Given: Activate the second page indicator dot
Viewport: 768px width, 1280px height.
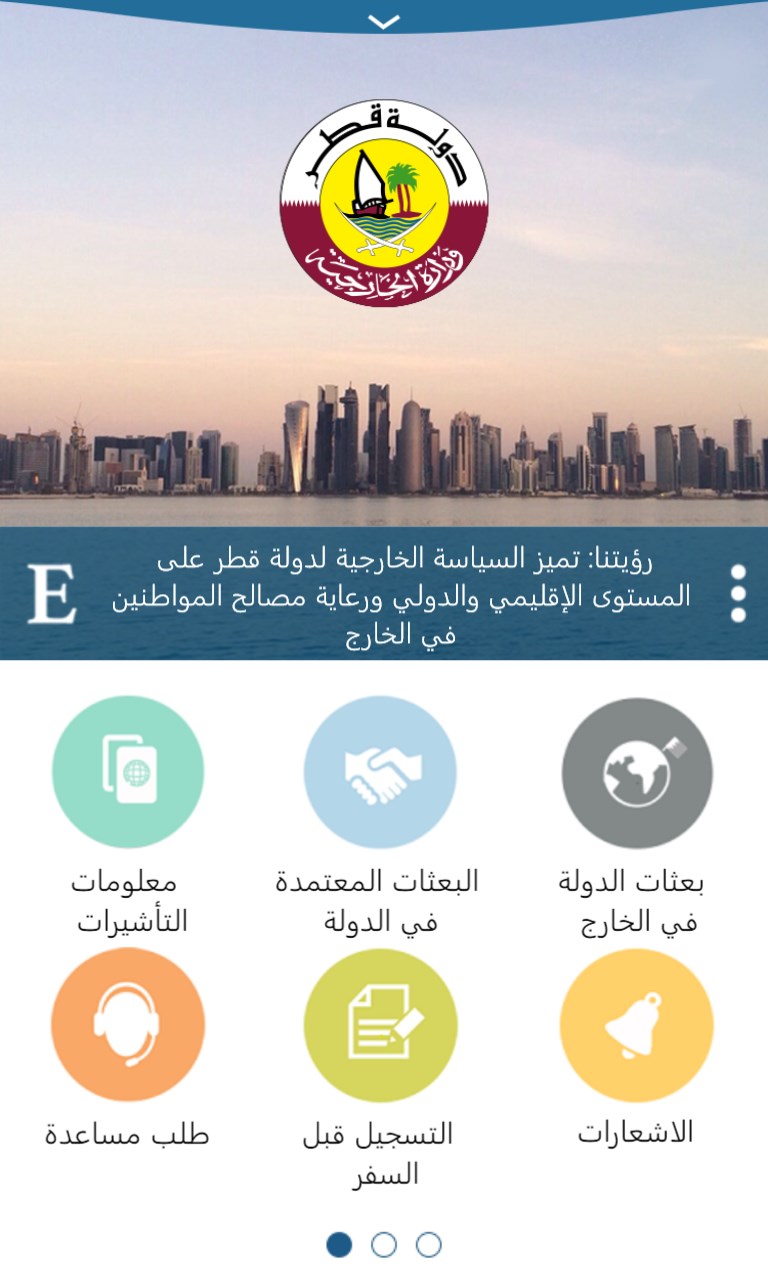Looking at the screenshot, I should (x=384, y=1245).
